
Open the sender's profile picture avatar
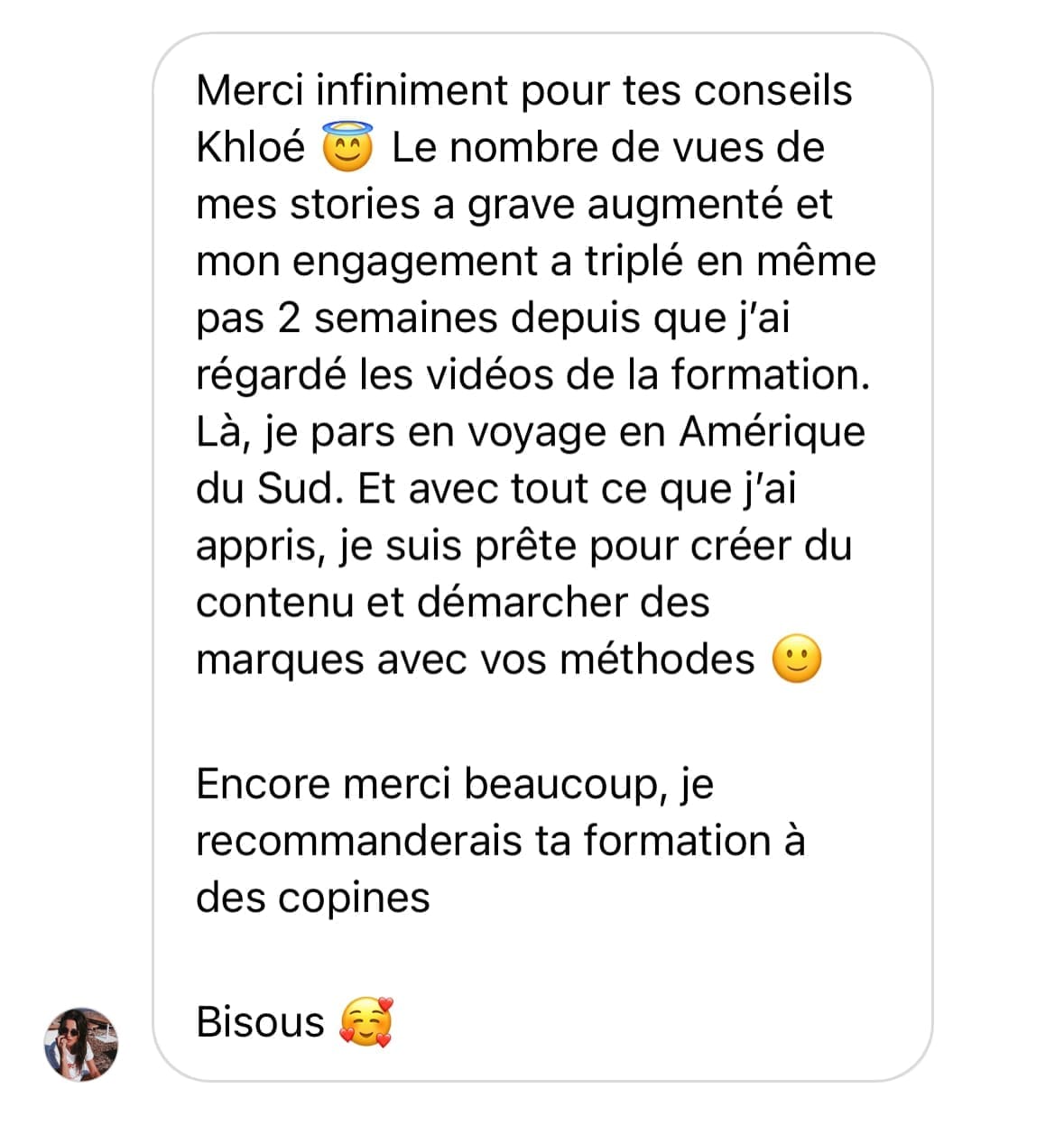81,1044
